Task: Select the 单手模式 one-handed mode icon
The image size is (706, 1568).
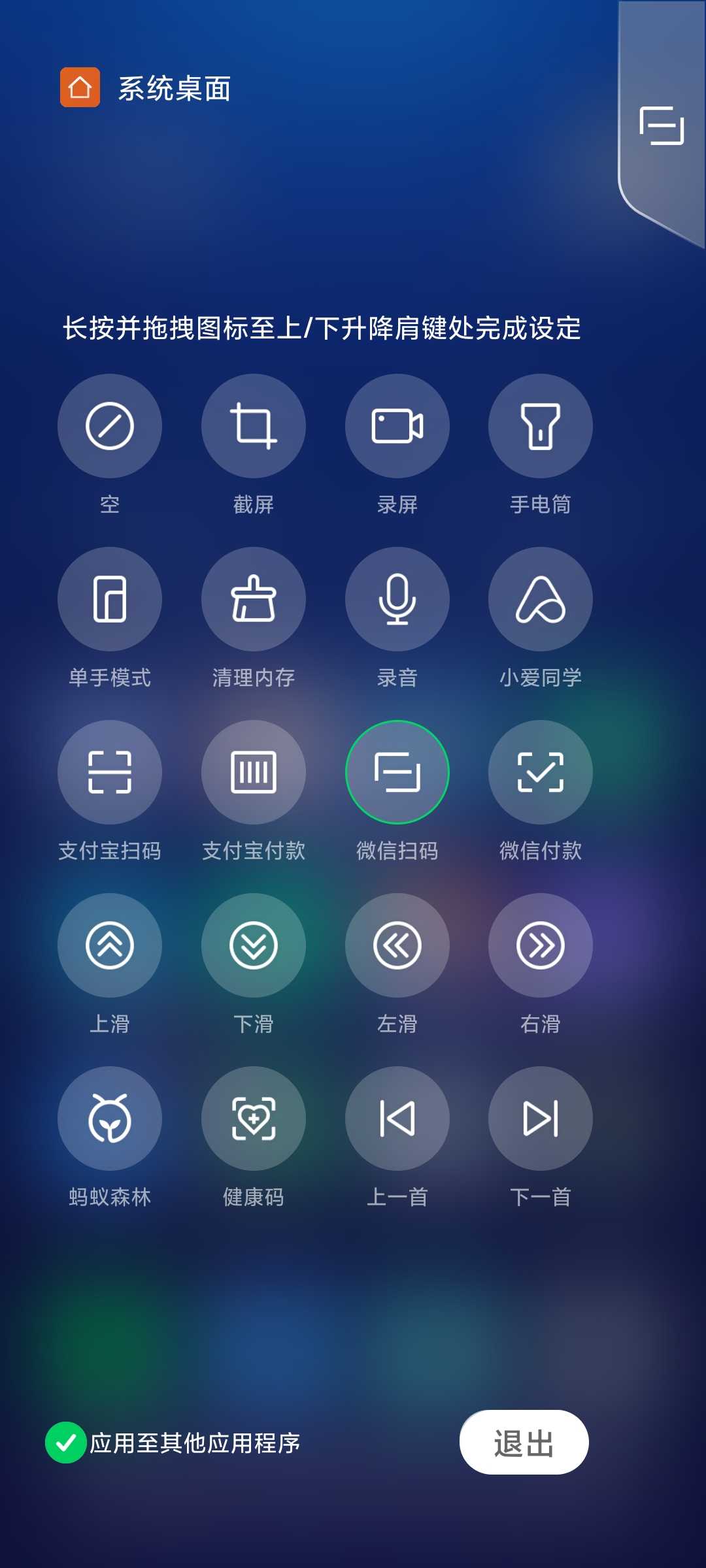Action: coord(110,599)
